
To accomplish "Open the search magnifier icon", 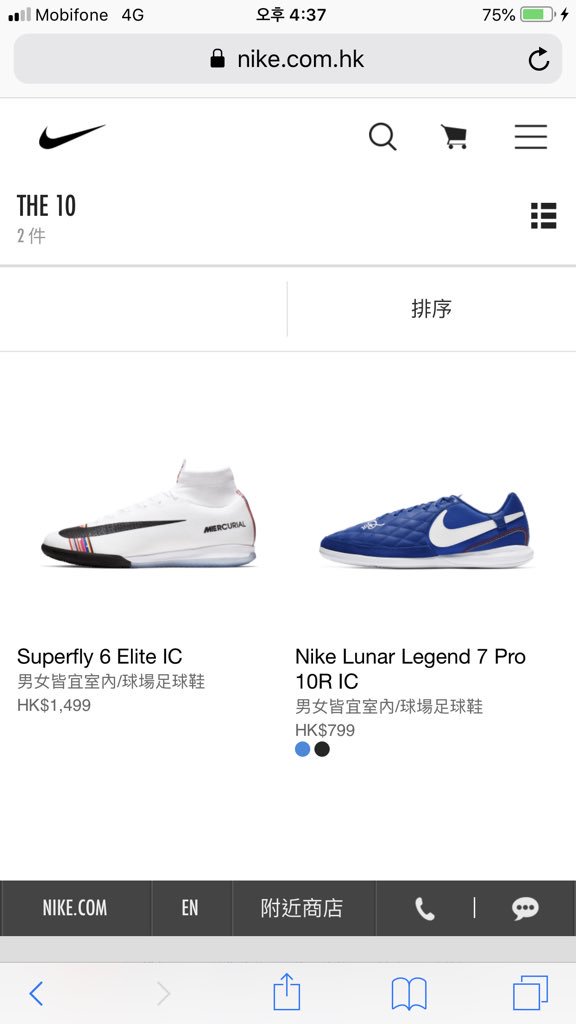I will 383,137.
